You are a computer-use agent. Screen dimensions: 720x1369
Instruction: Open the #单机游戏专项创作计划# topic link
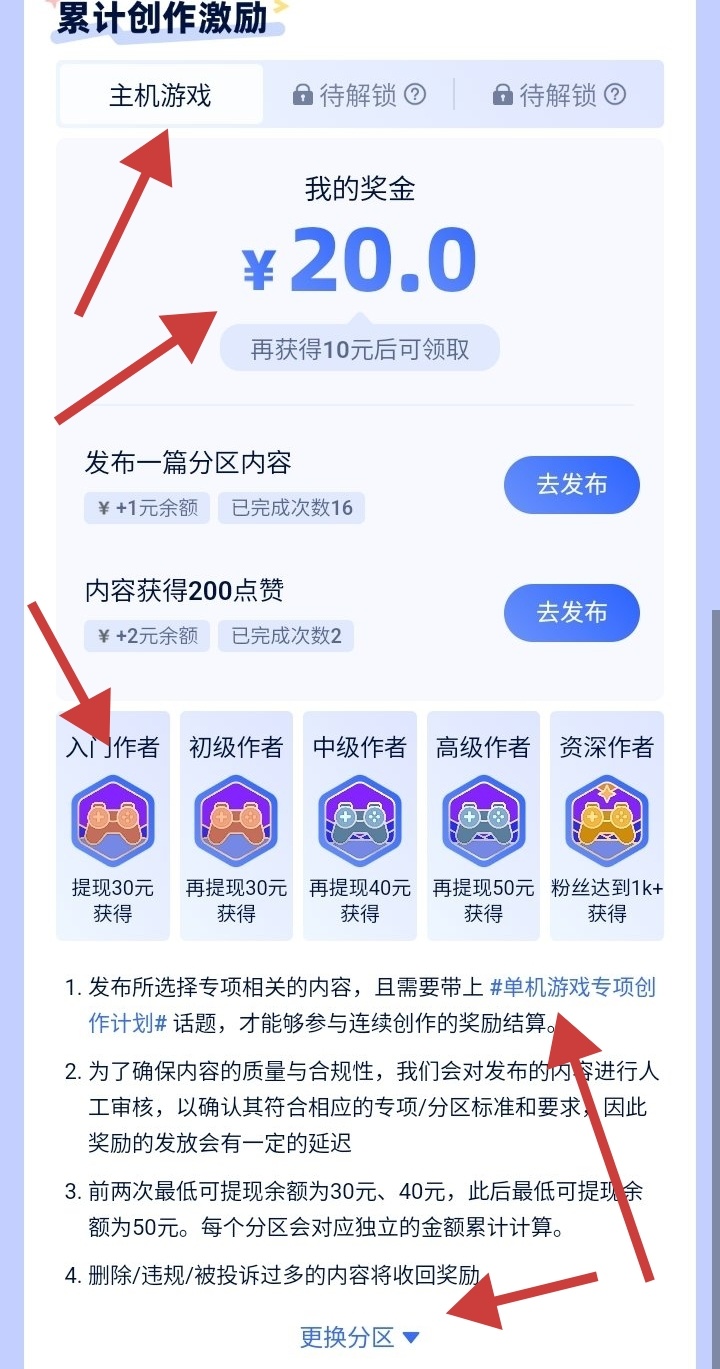coord(572,988)
